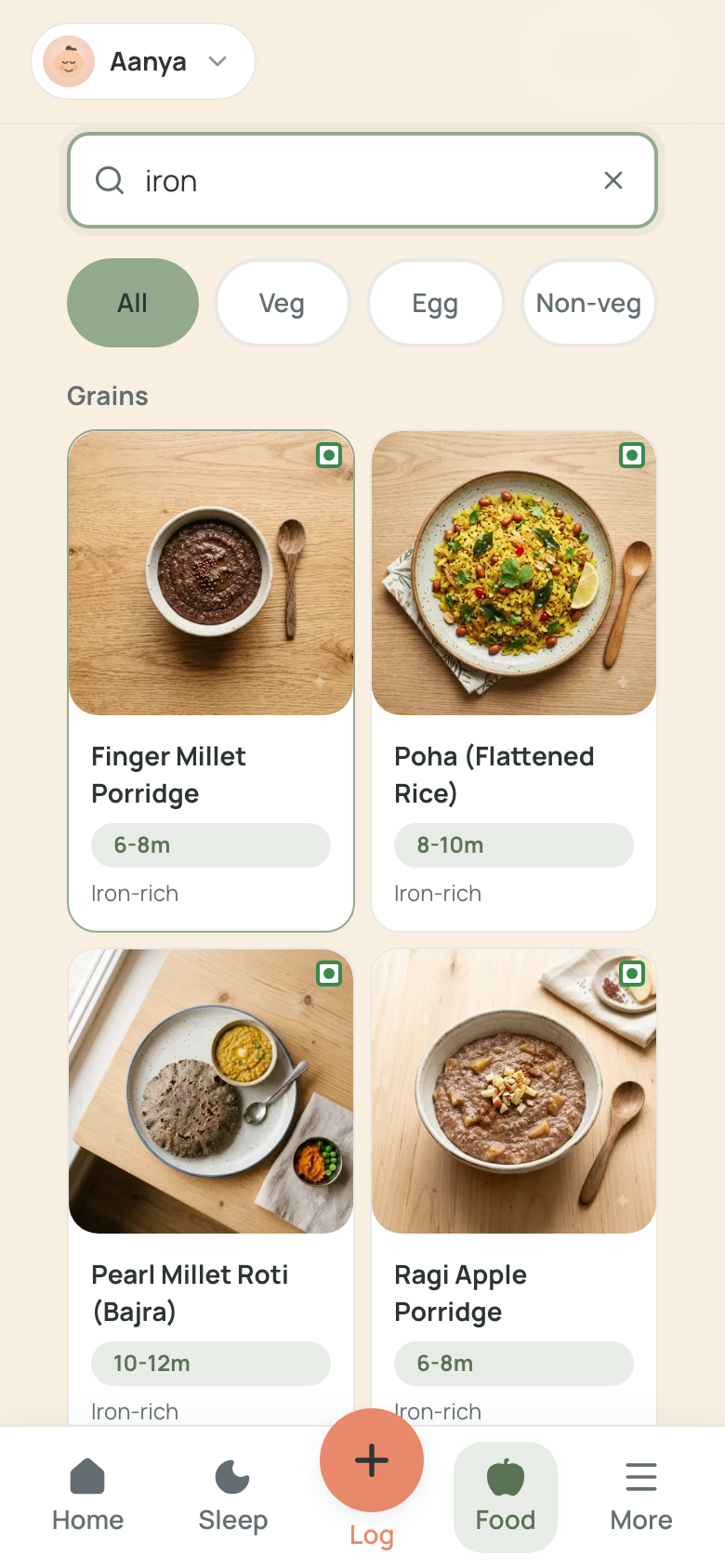The height and width of the screenshot is (1568, 725).
Task: Open the Ragi Apple Porridge card
Action: tap(514, 1187)
